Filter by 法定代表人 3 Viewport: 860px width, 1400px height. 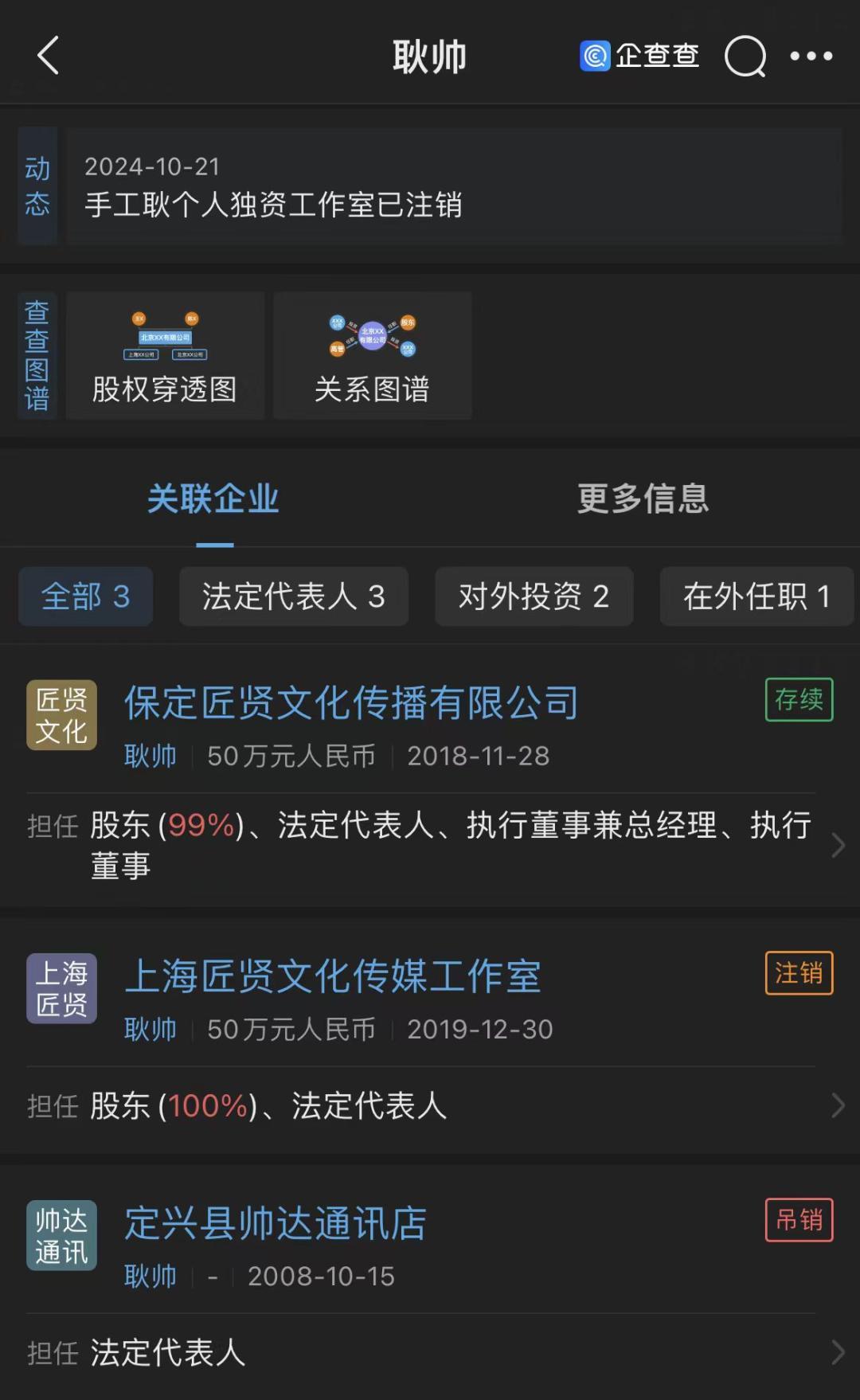pyautogui.click(x=293, y=596)
